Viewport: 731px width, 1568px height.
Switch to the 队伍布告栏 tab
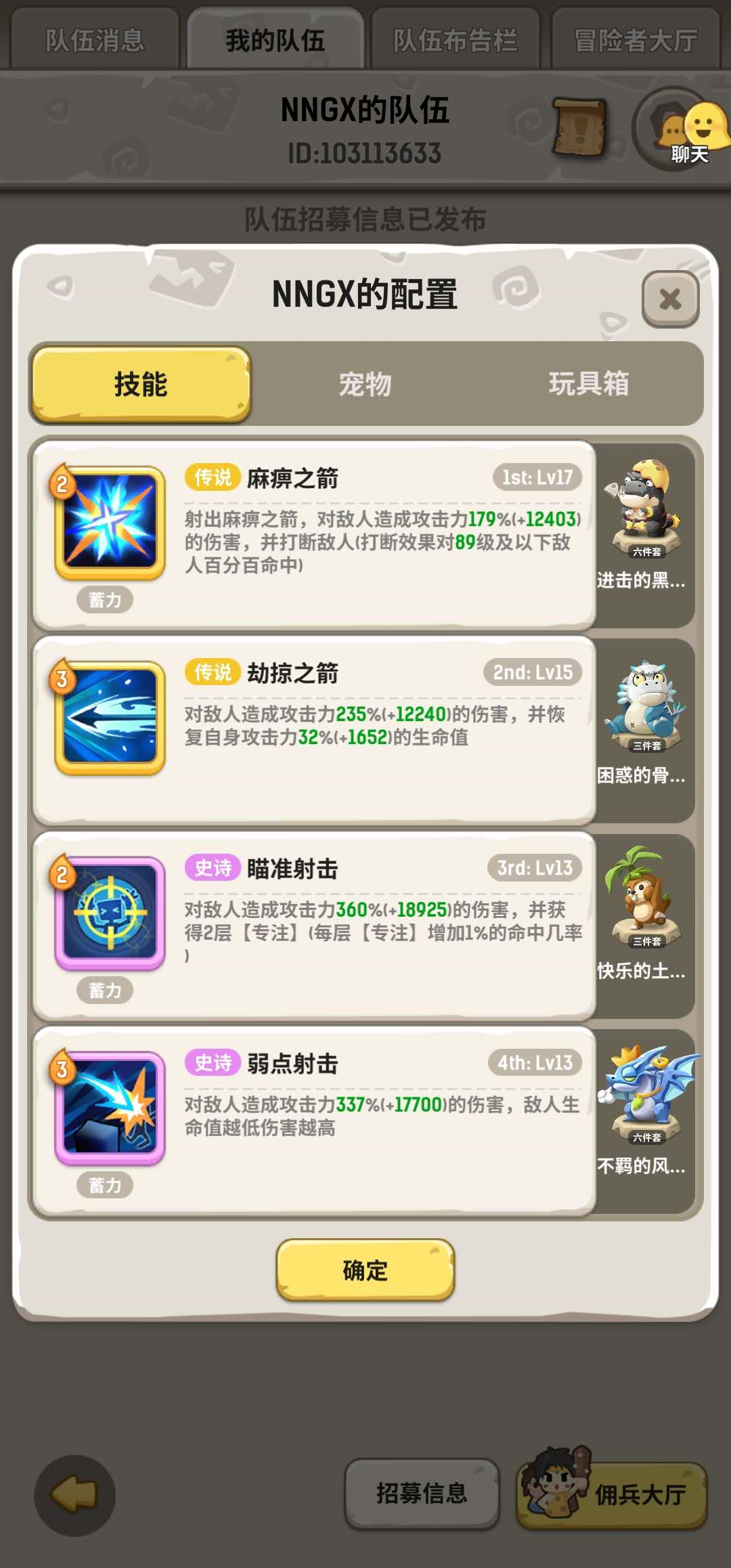click(455, 41)
